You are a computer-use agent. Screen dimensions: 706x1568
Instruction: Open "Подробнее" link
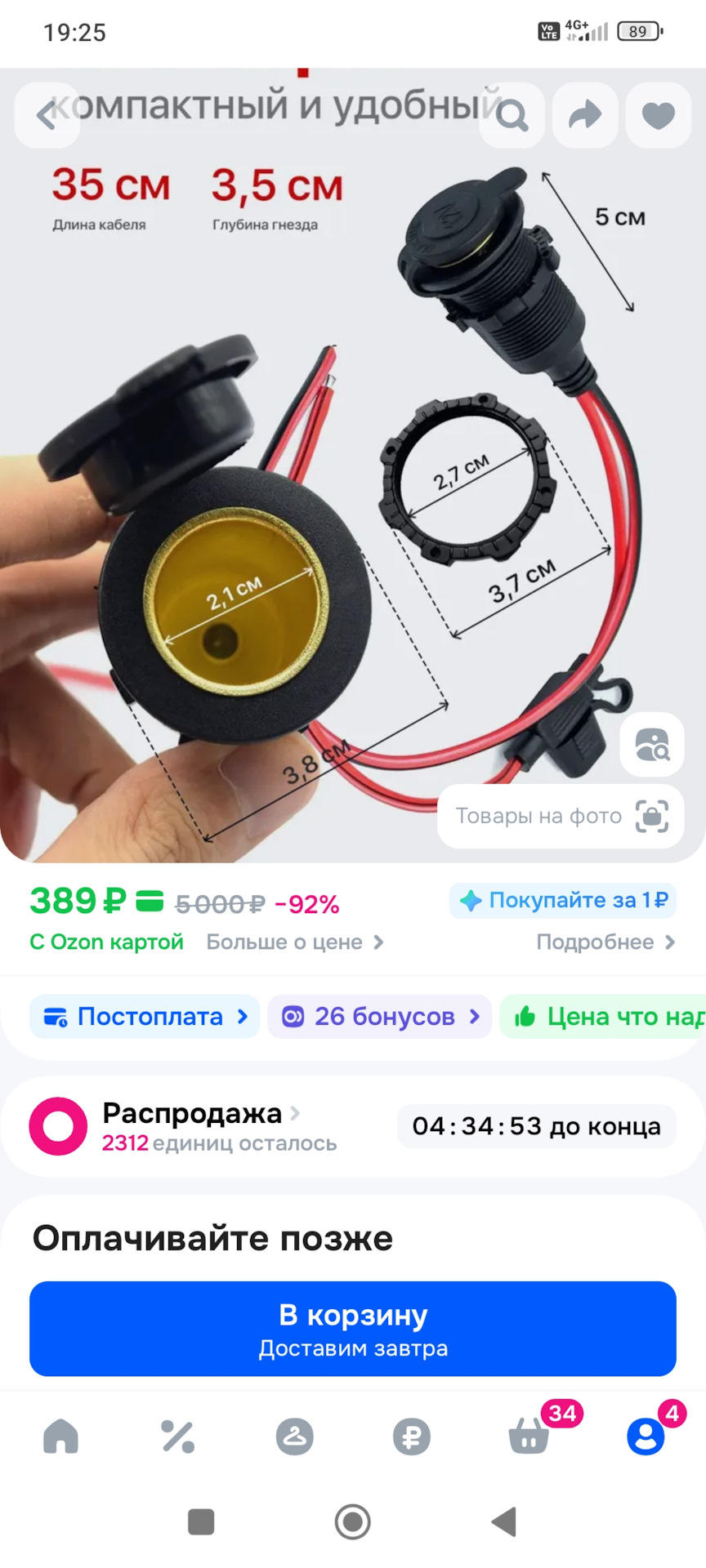pos(605,942)
